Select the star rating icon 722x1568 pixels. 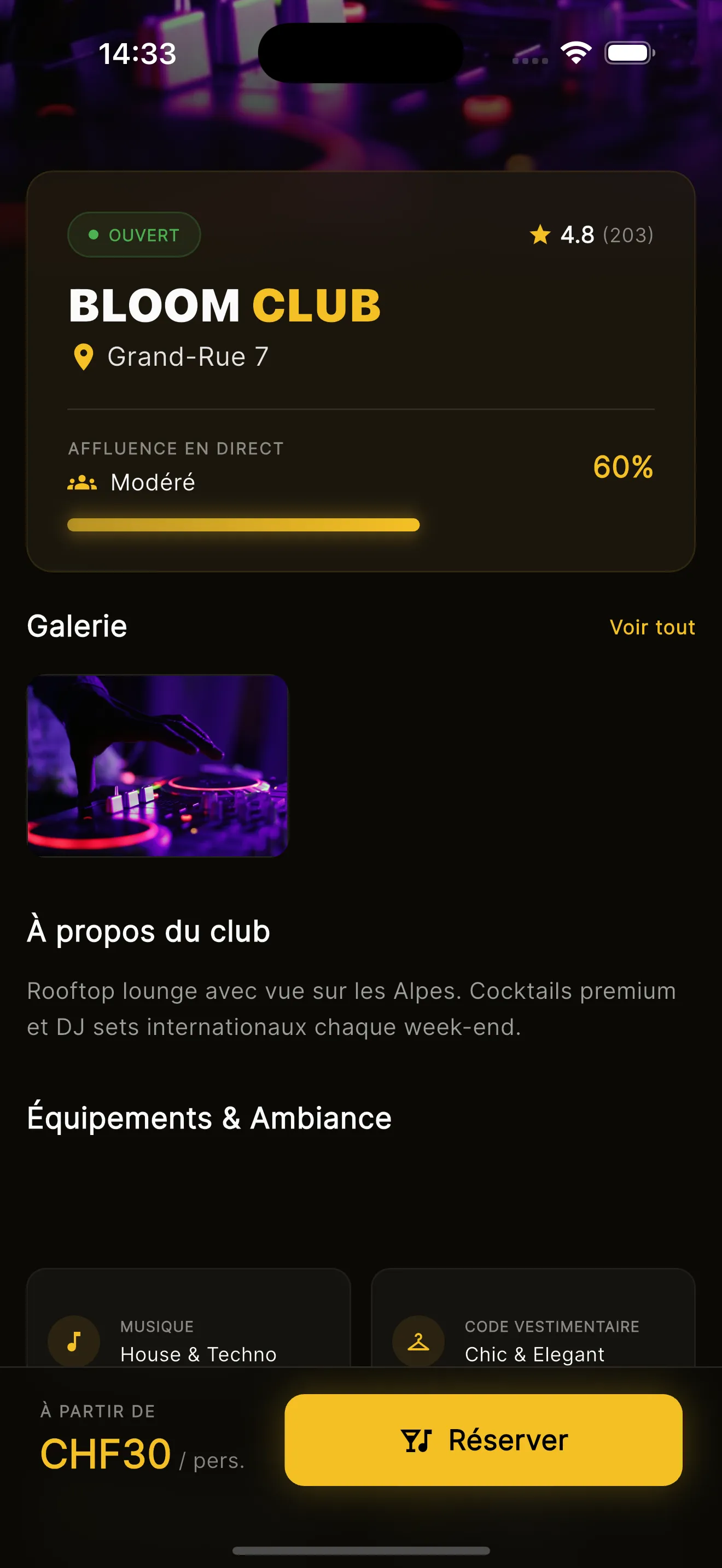(540, 235)
